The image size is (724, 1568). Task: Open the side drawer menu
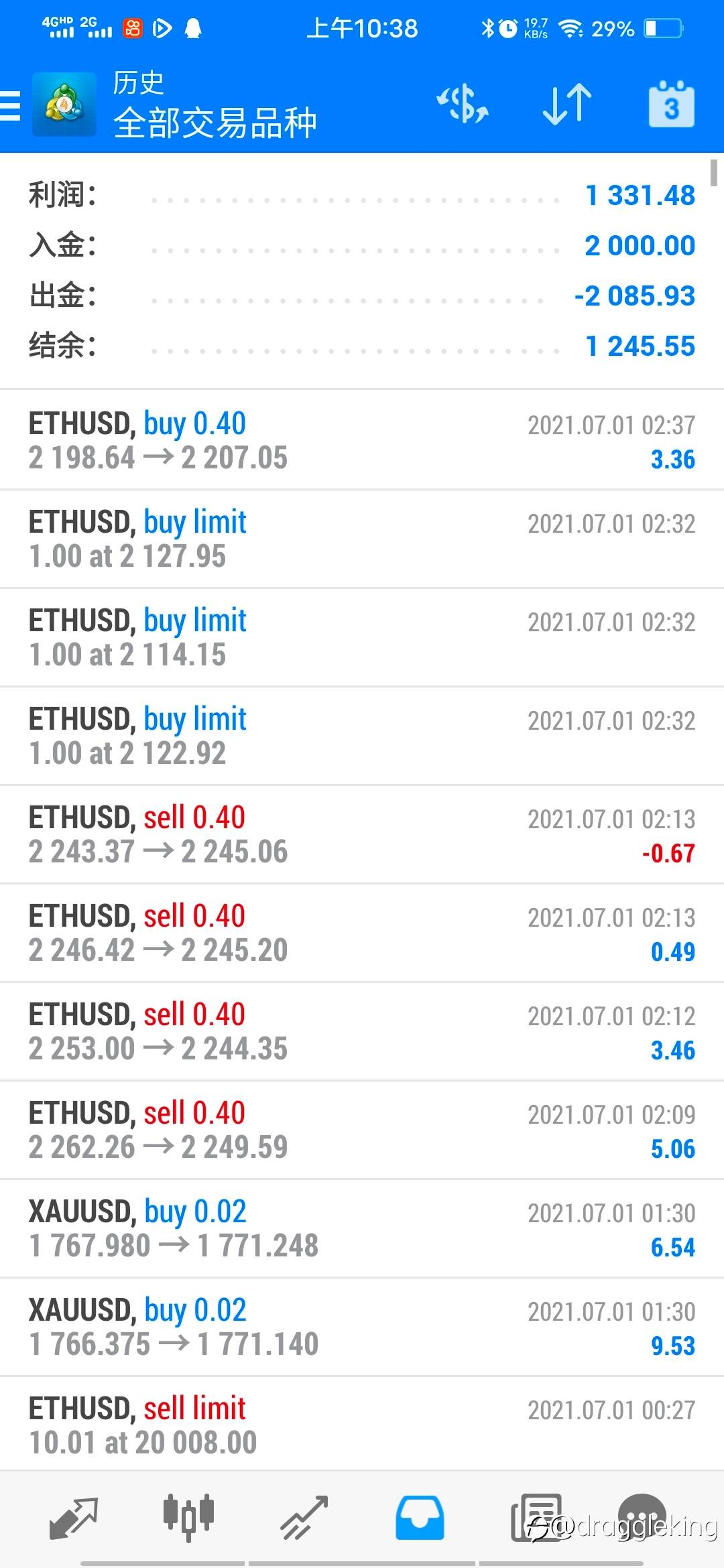pos(11,105)
